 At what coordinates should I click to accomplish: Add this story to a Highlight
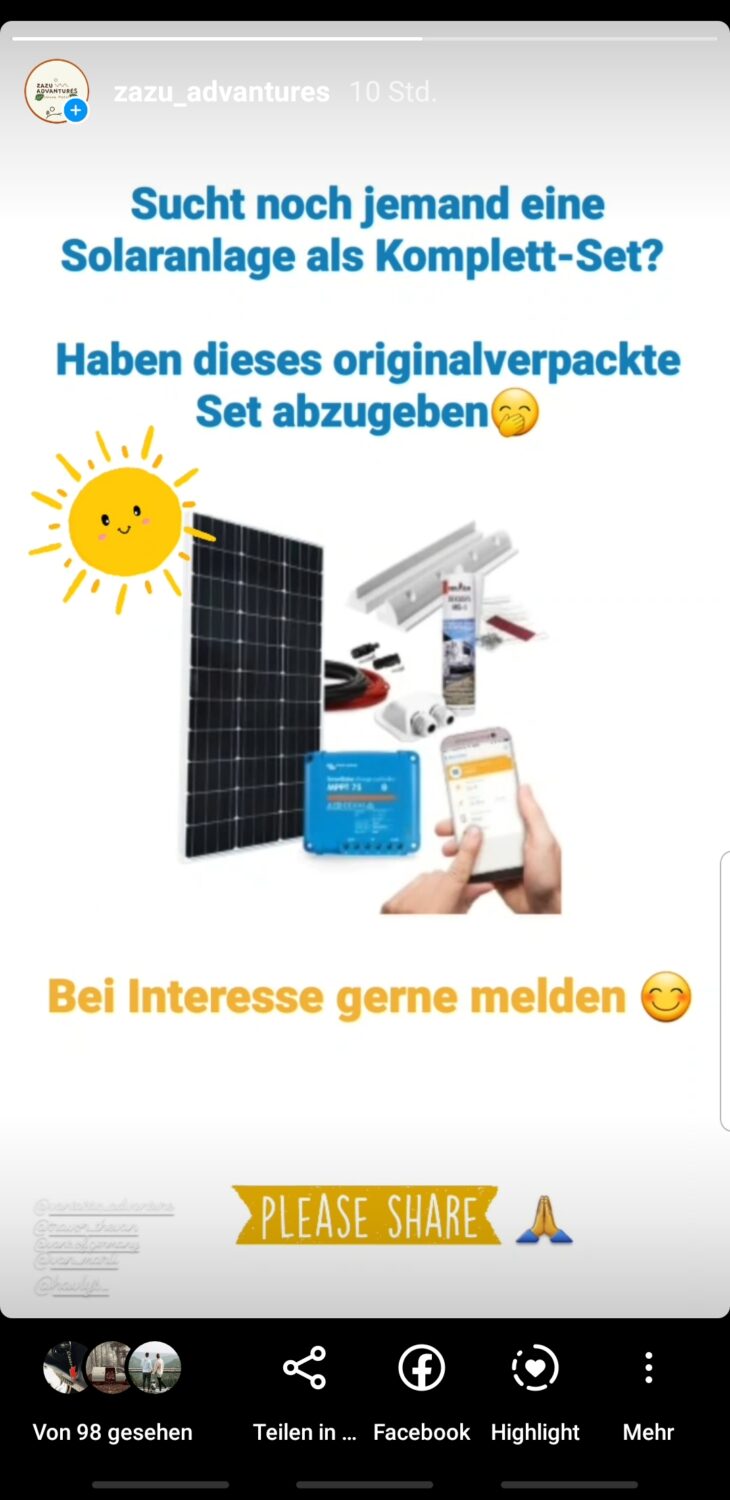[535, 1390]
